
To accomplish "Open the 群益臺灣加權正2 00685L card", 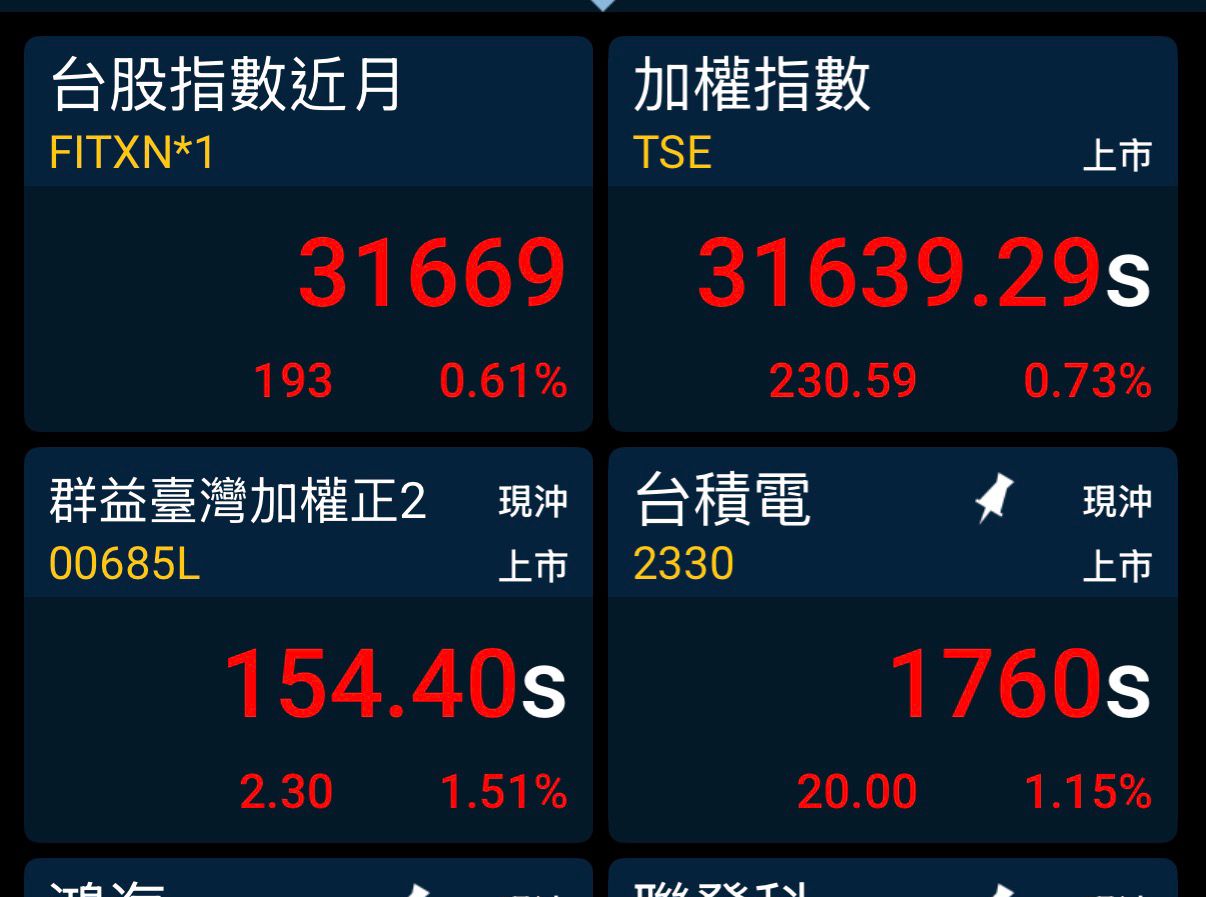I will click(x=308, y=645).
